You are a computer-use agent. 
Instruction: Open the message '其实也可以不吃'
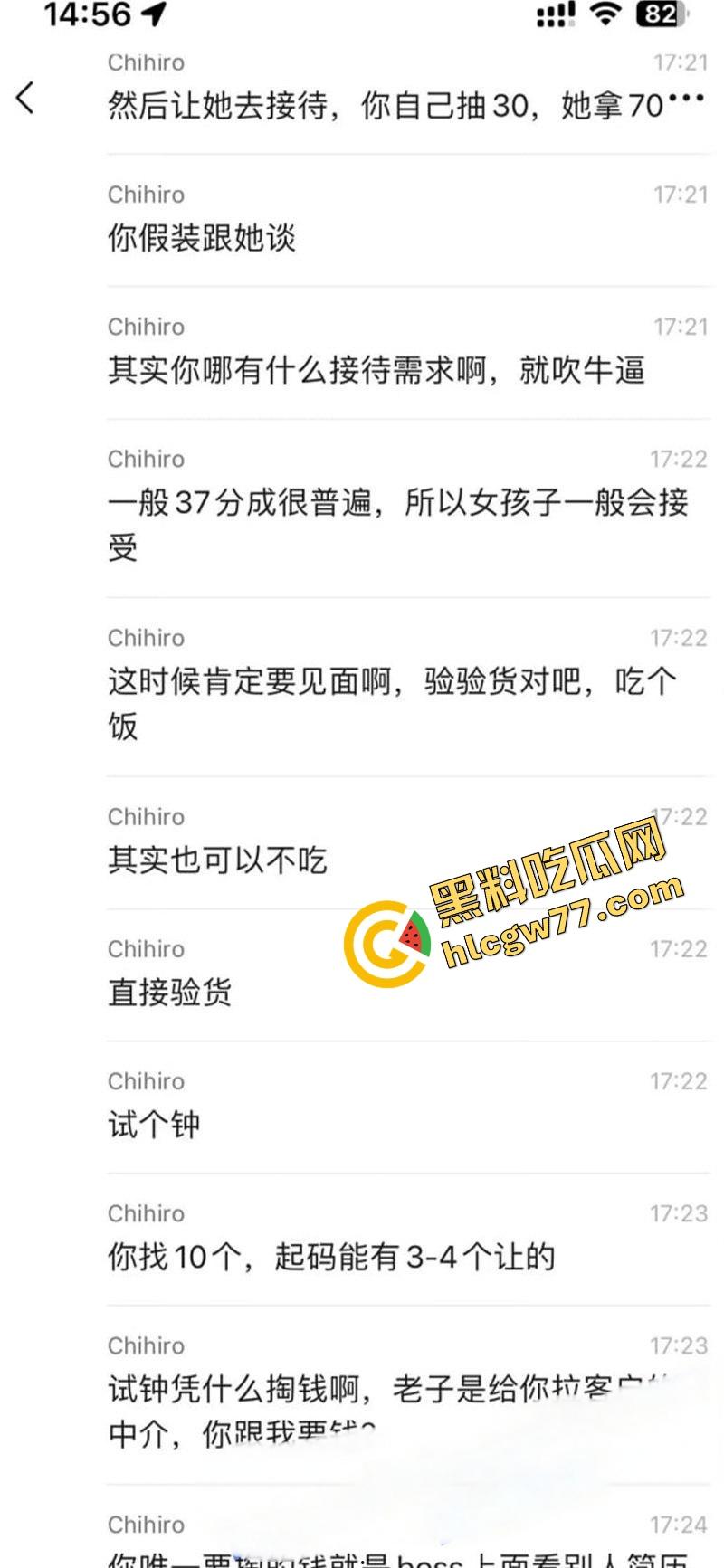217,860
